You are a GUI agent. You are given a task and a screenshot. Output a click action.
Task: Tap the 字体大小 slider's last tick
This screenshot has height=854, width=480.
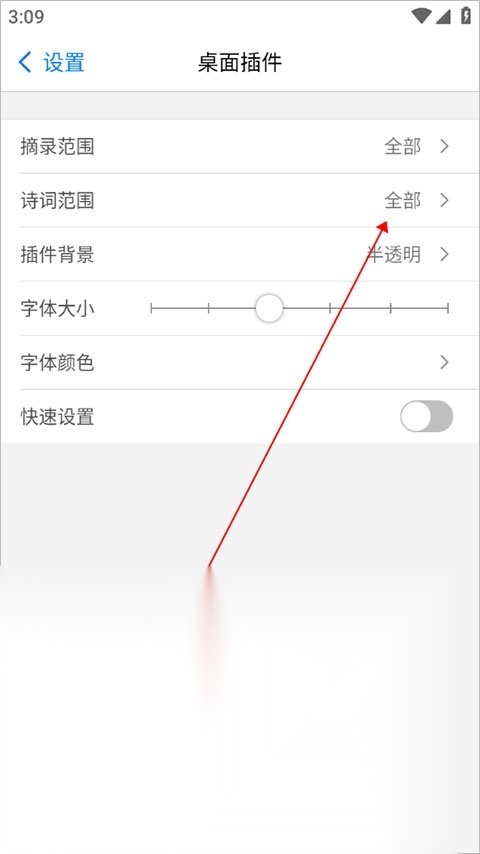[448, 309]
